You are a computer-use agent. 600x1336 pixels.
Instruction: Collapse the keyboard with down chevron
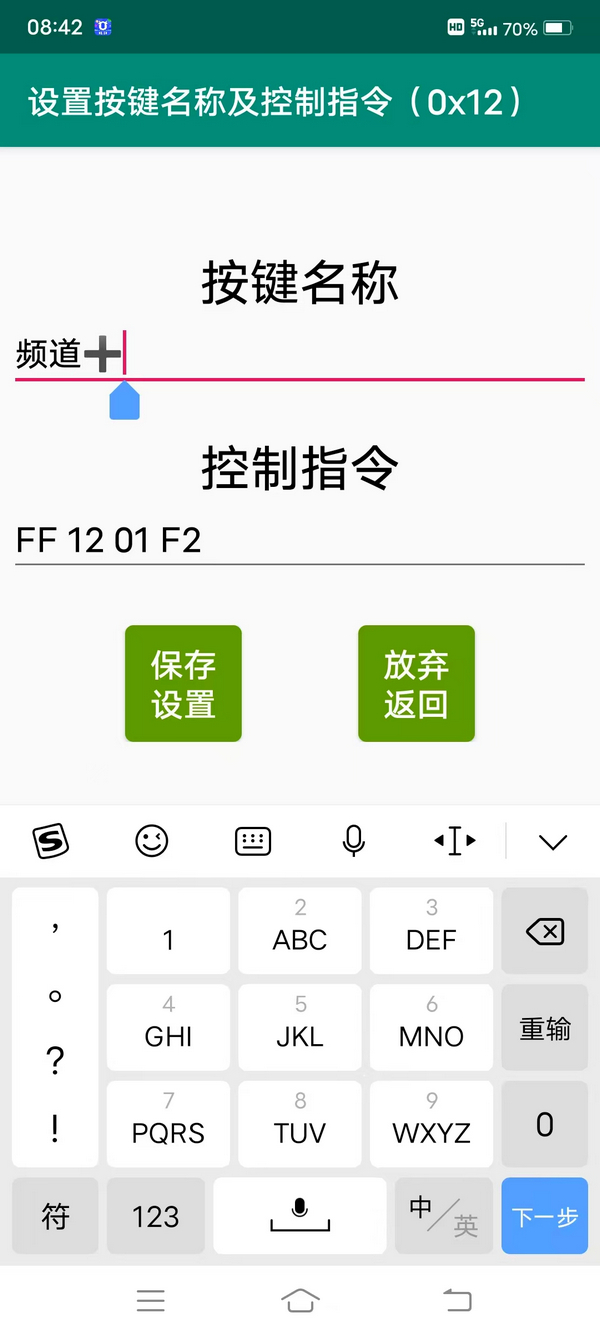tap(553, 841)
